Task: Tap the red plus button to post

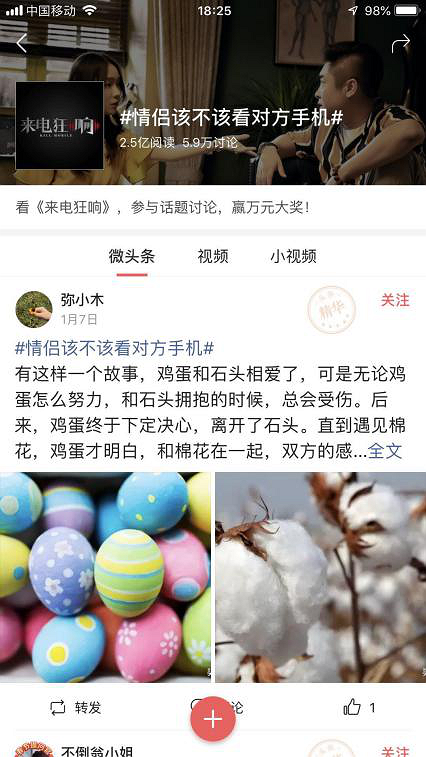Action: click(213, 719)
